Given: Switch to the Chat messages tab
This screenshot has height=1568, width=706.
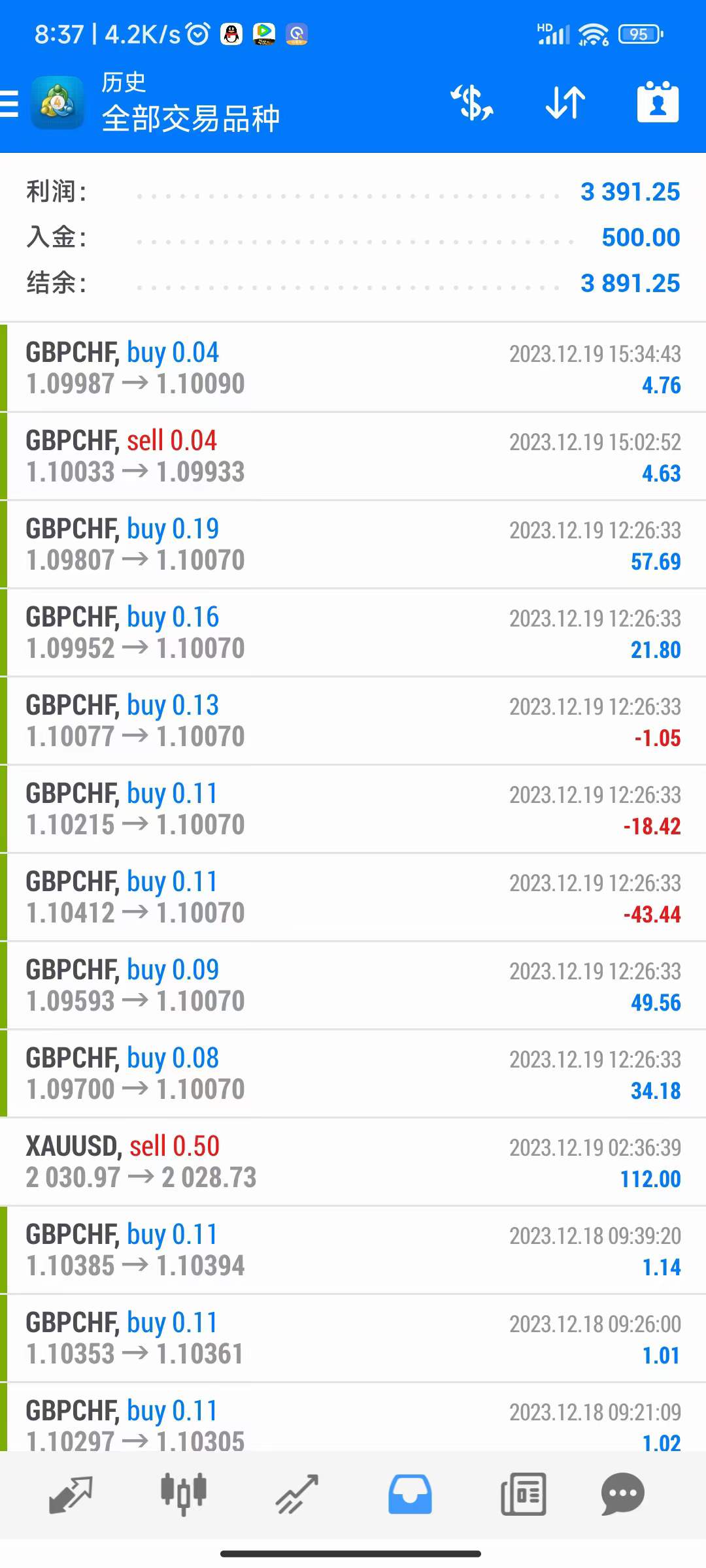Looking at the screenshot, I should 622,1495.
